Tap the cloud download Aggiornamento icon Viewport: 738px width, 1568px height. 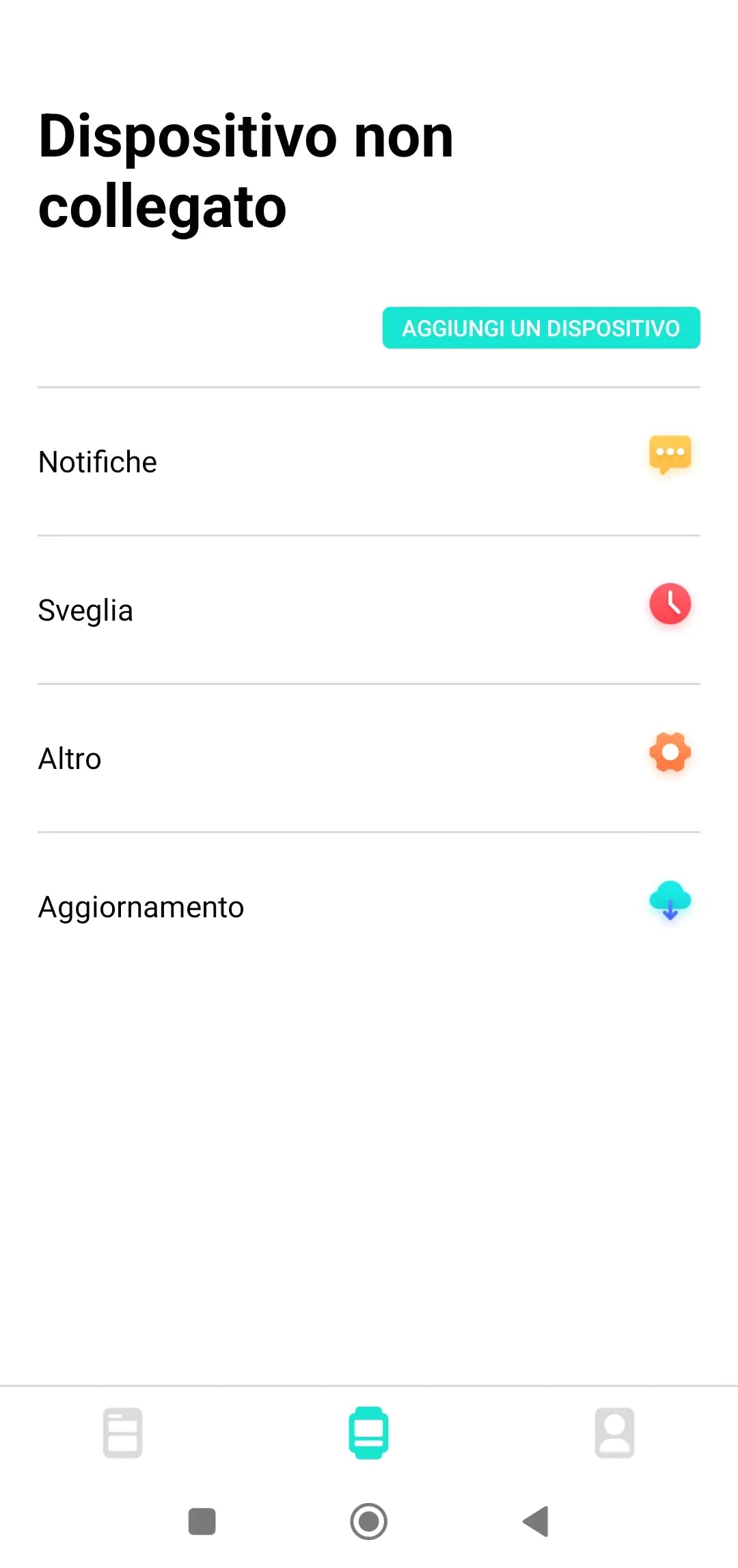coord(670,901)
